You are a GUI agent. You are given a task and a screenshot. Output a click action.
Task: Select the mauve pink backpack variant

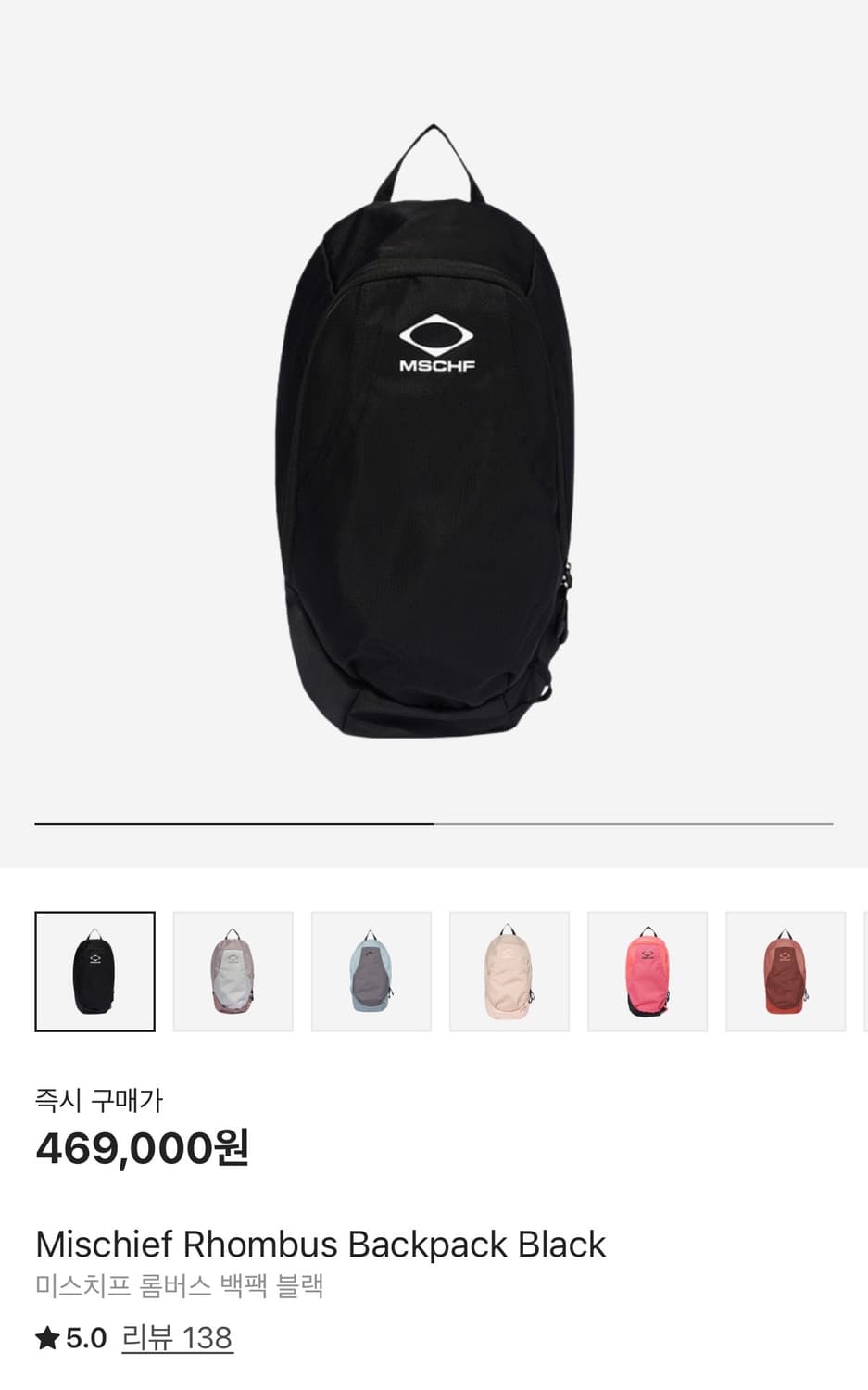pos(233,970)
